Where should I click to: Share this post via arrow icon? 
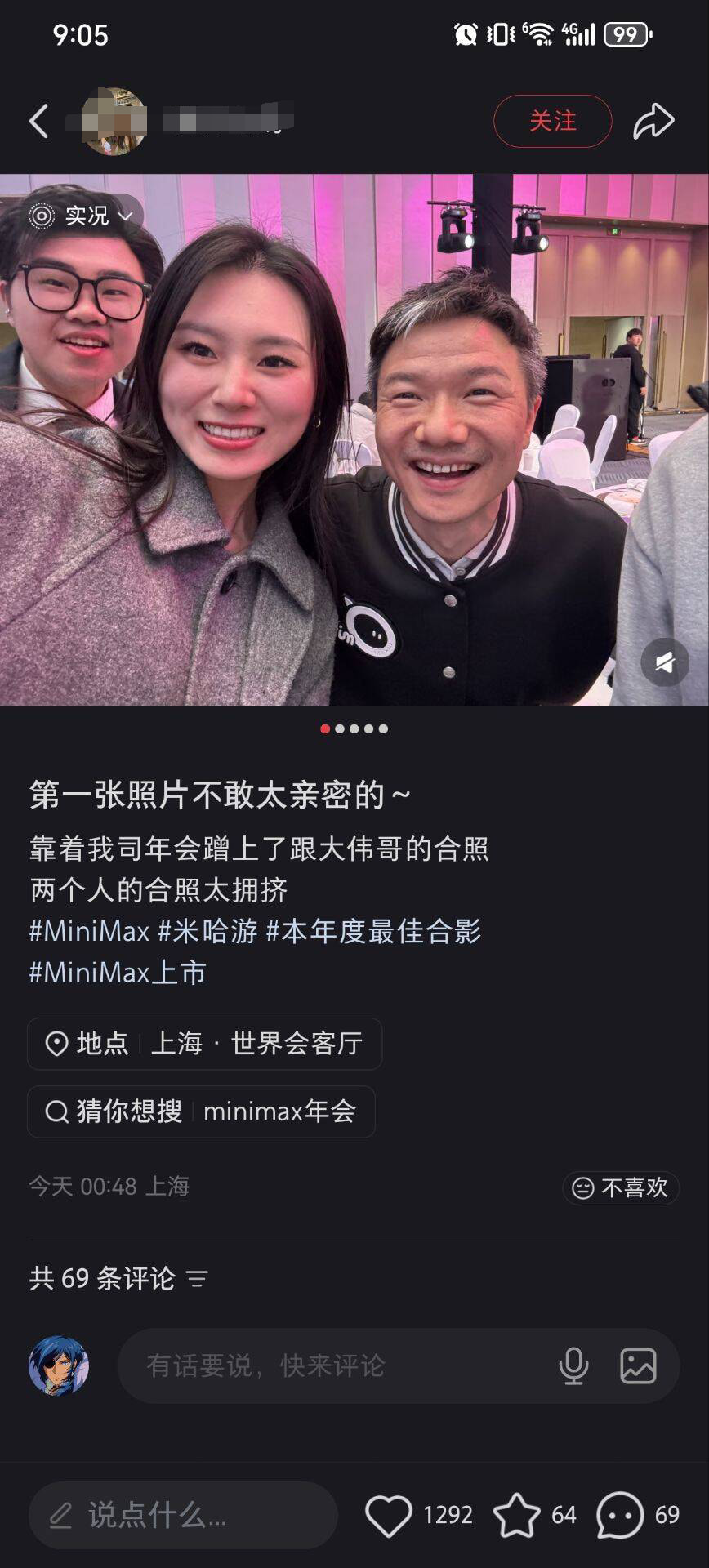click(x=653, y=121)
